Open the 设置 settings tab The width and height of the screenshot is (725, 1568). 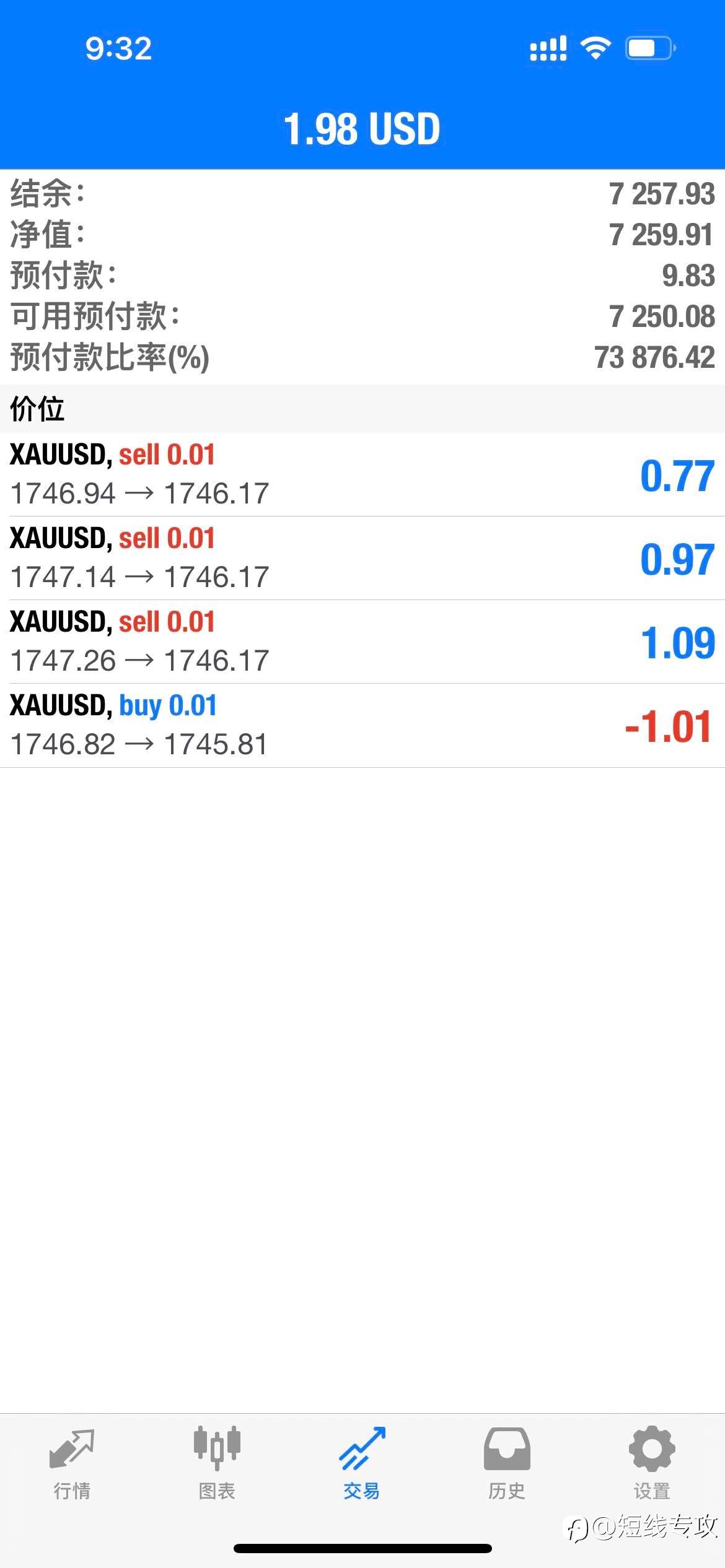pos(652,1464)
